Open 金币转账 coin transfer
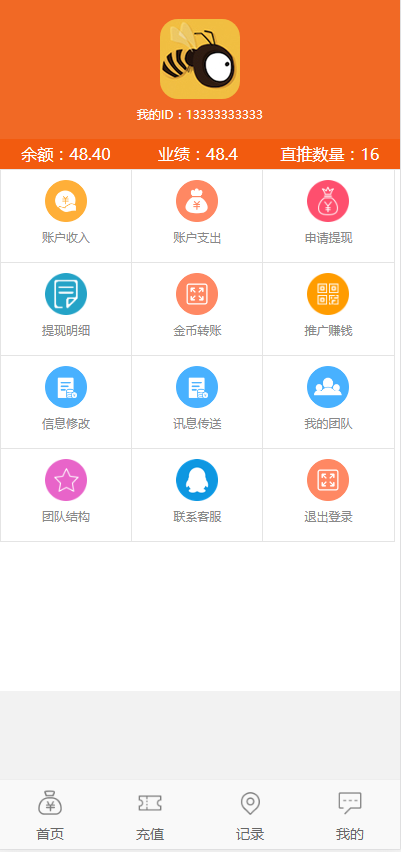This screenshot has height=852, width=401. coord(197,309)
